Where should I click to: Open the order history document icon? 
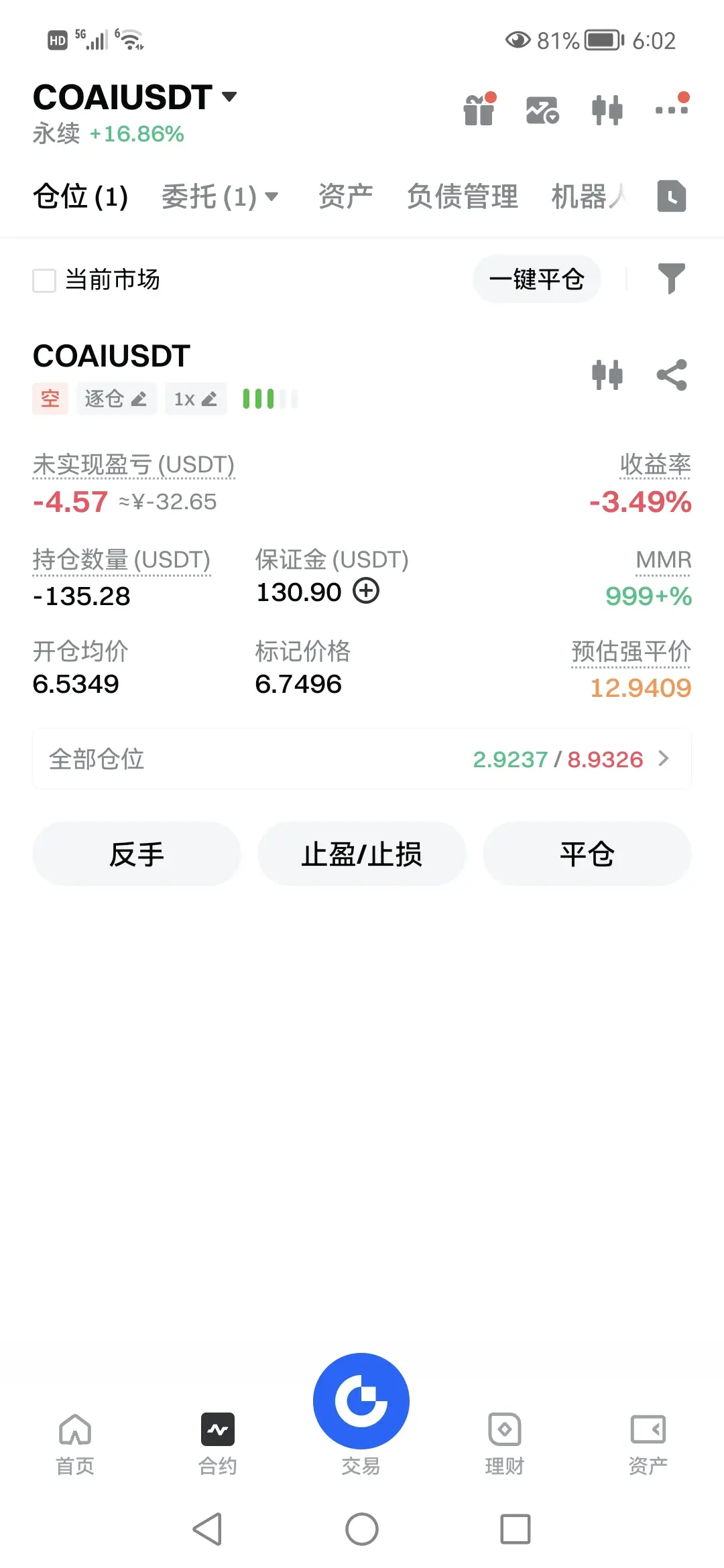coord(672,196)
